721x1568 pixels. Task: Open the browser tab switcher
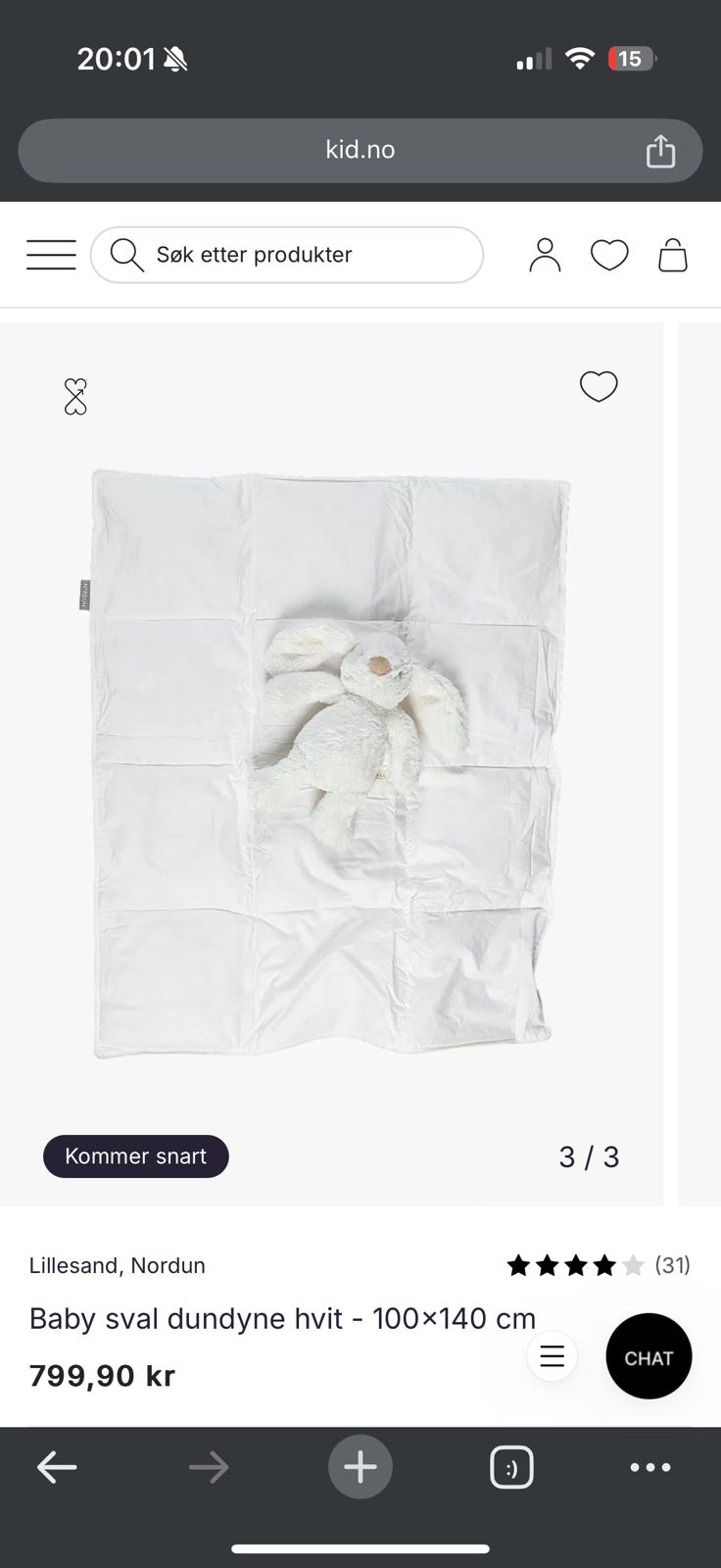click(x=511, y=1467)
